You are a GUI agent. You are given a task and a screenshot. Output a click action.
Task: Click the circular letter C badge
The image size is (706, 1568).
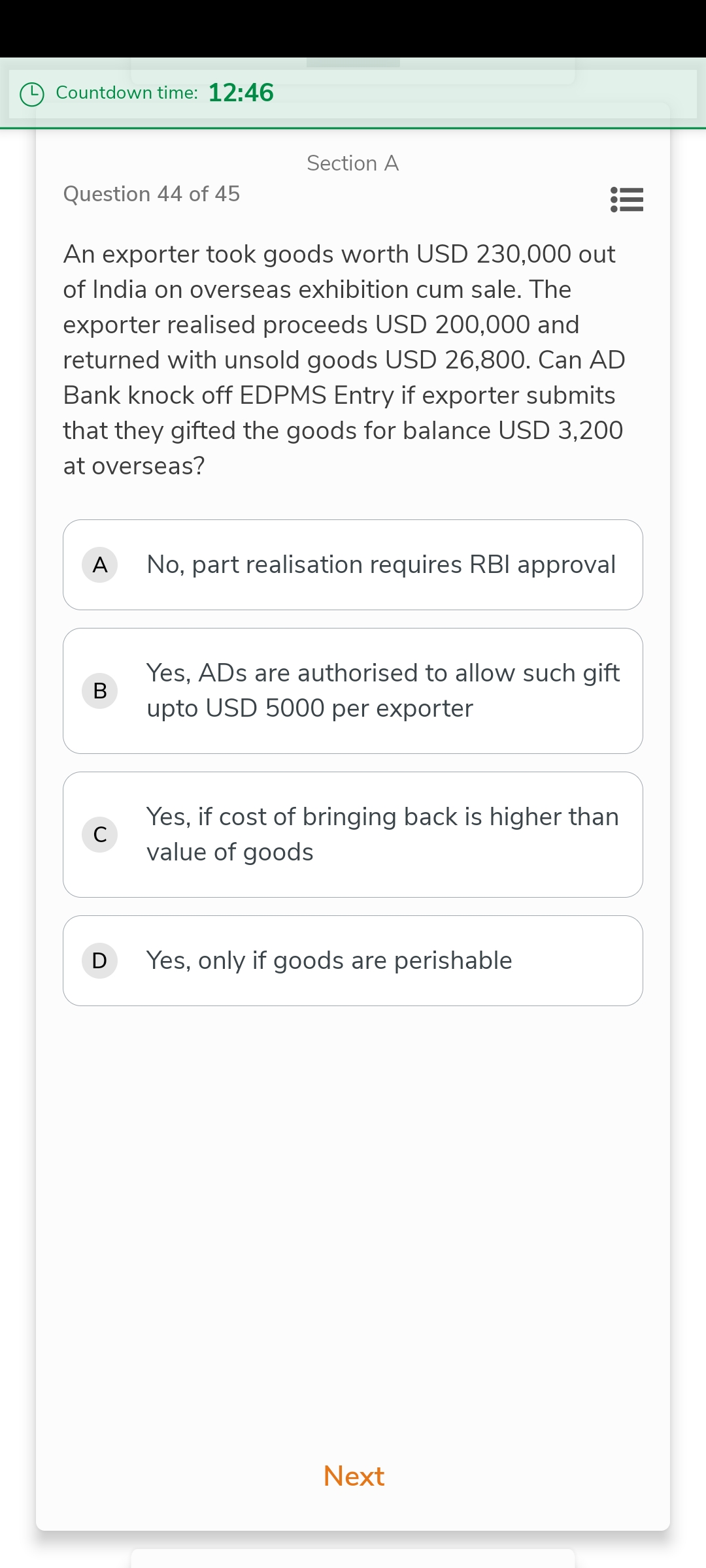(x=99, y=834)
